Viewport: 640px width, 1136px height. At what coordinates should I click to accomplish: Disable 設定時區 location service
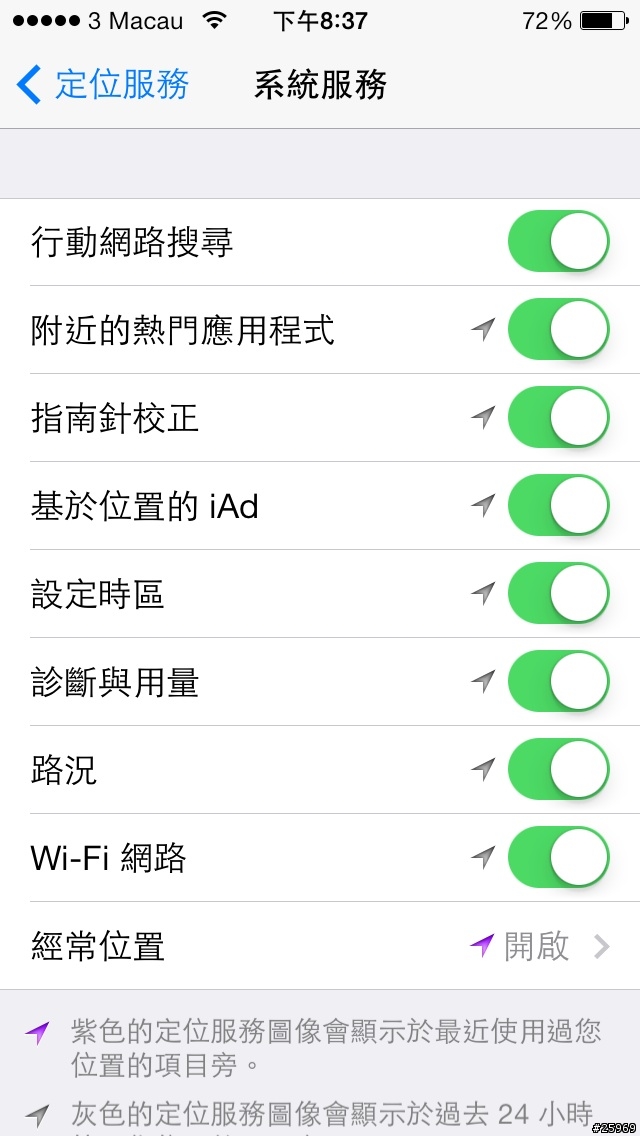click(x=558, y=594)
